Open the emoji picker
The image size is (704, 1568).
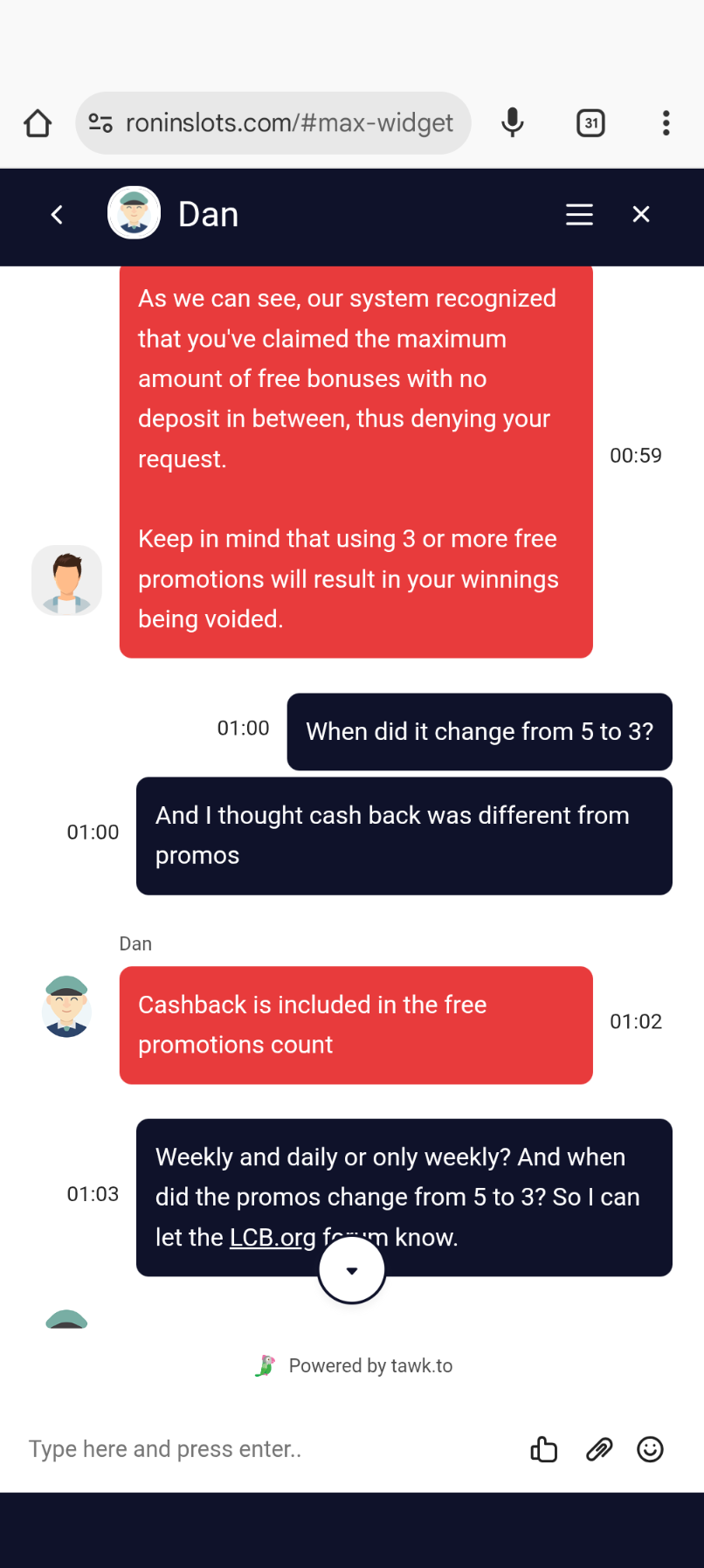(x=650, y=1450)
